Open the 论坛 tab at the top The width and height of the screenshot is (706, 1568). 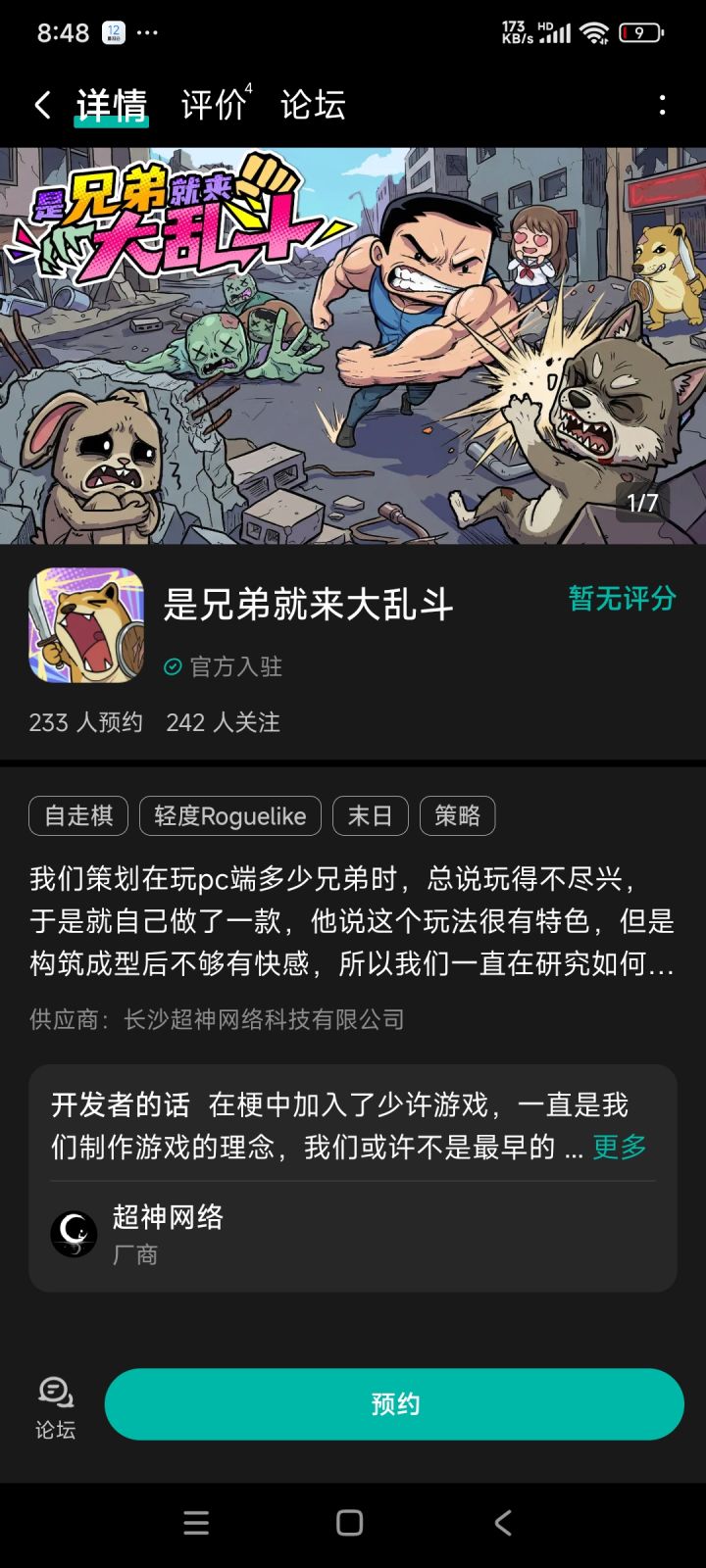pos(314,103)
